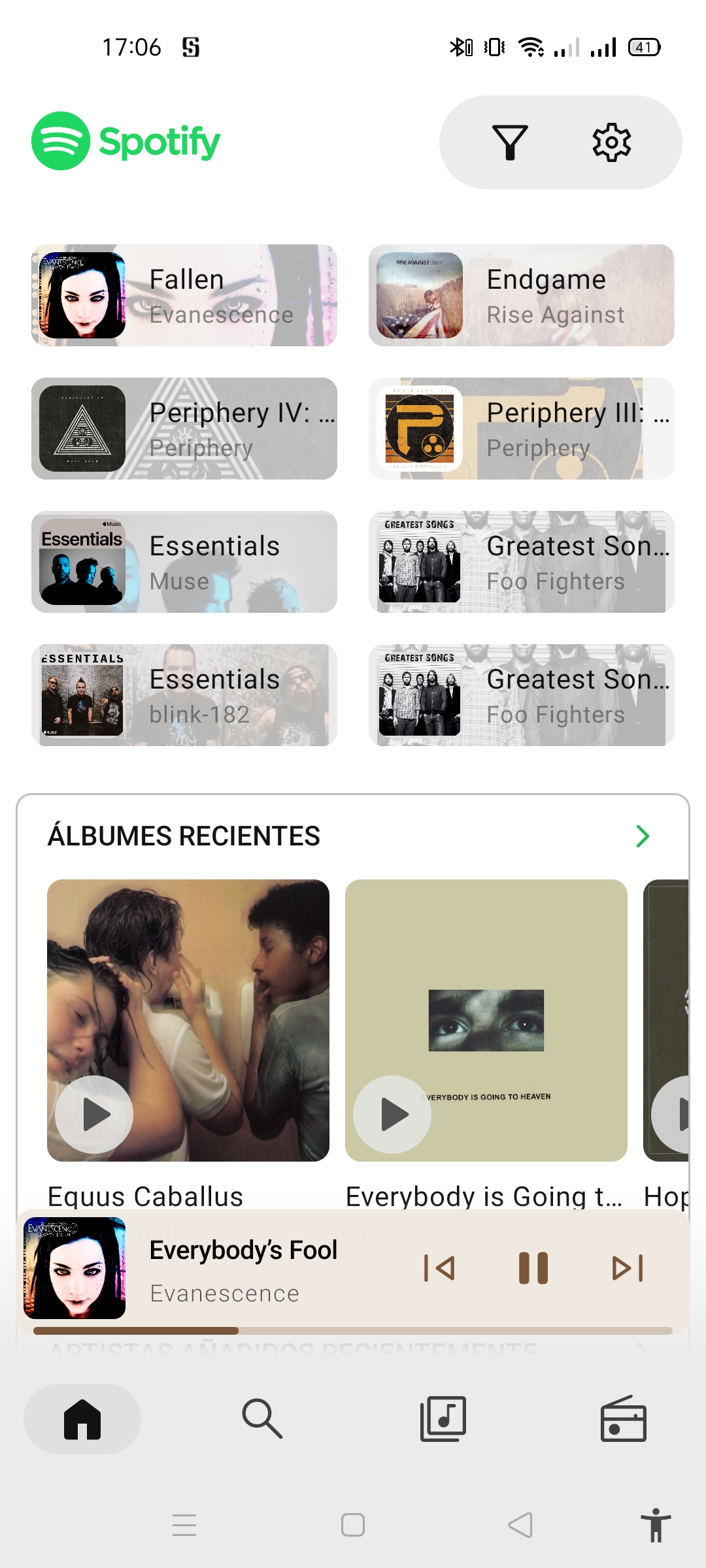Open the filter options

510,142
